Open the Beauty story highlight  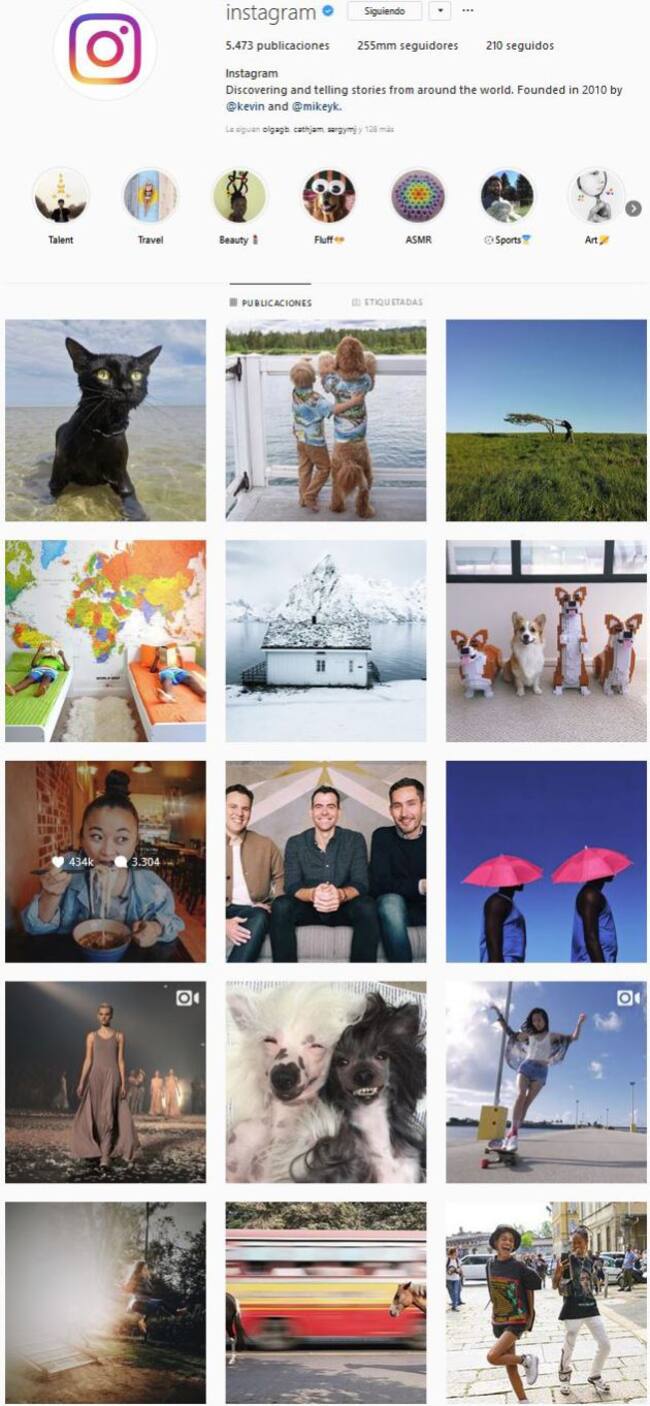click(x=240, y=196)
